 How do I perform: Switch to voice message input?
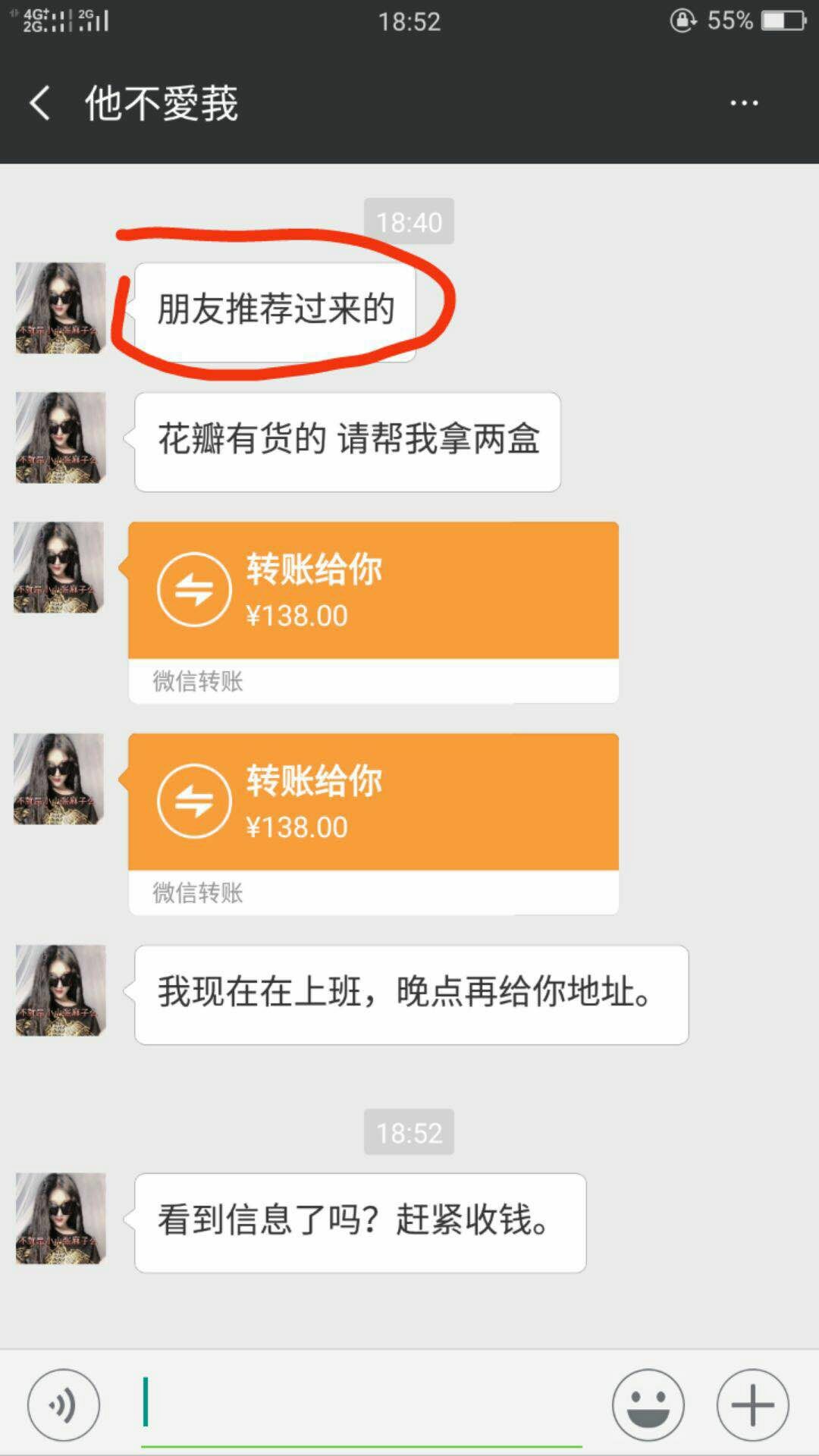tap(64, 1404)
